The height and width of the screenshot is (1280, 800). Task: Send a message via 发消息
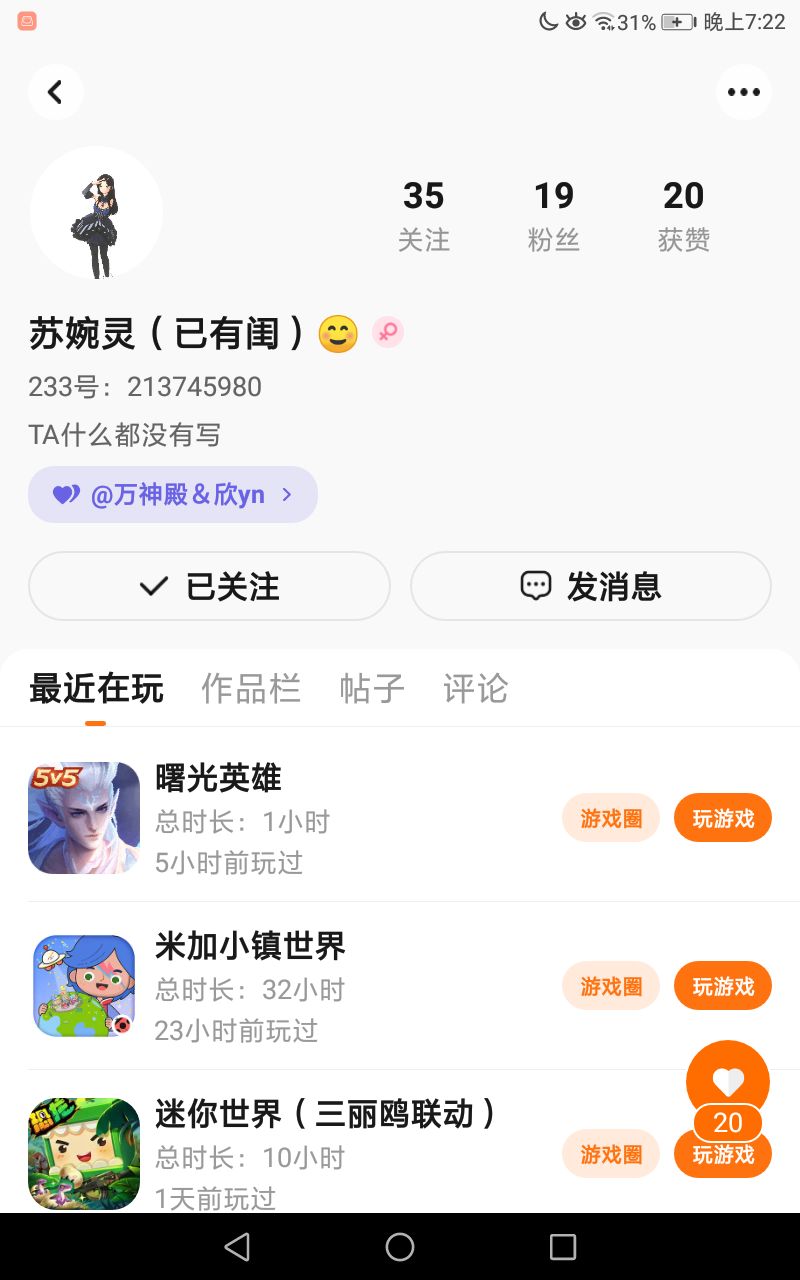(590, 586)
